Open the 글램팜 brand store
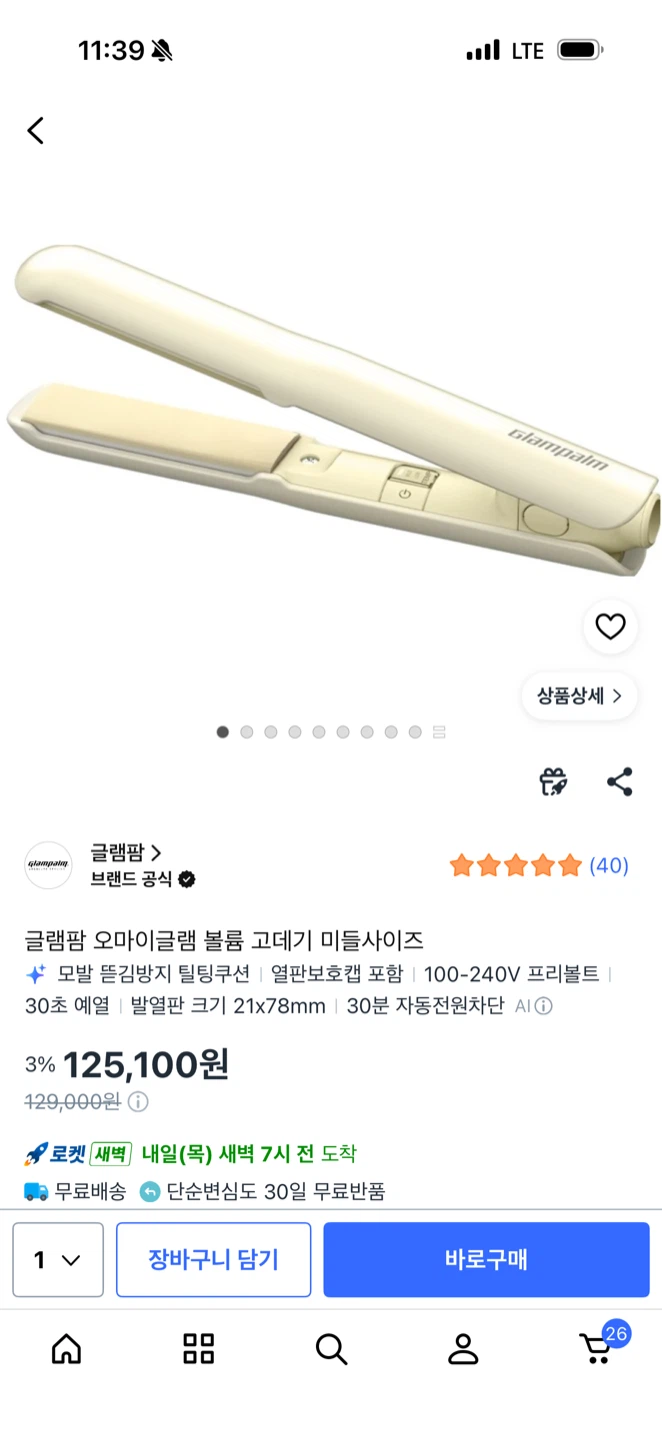662x1440 pixels. [125, 853]
